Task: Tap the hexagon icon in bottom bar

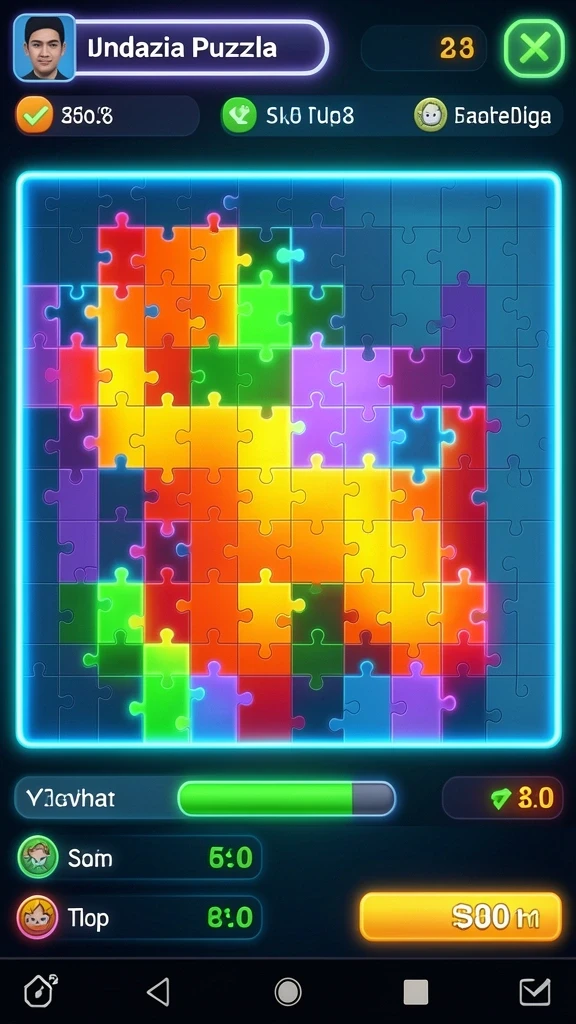Action: click(38, 991)
